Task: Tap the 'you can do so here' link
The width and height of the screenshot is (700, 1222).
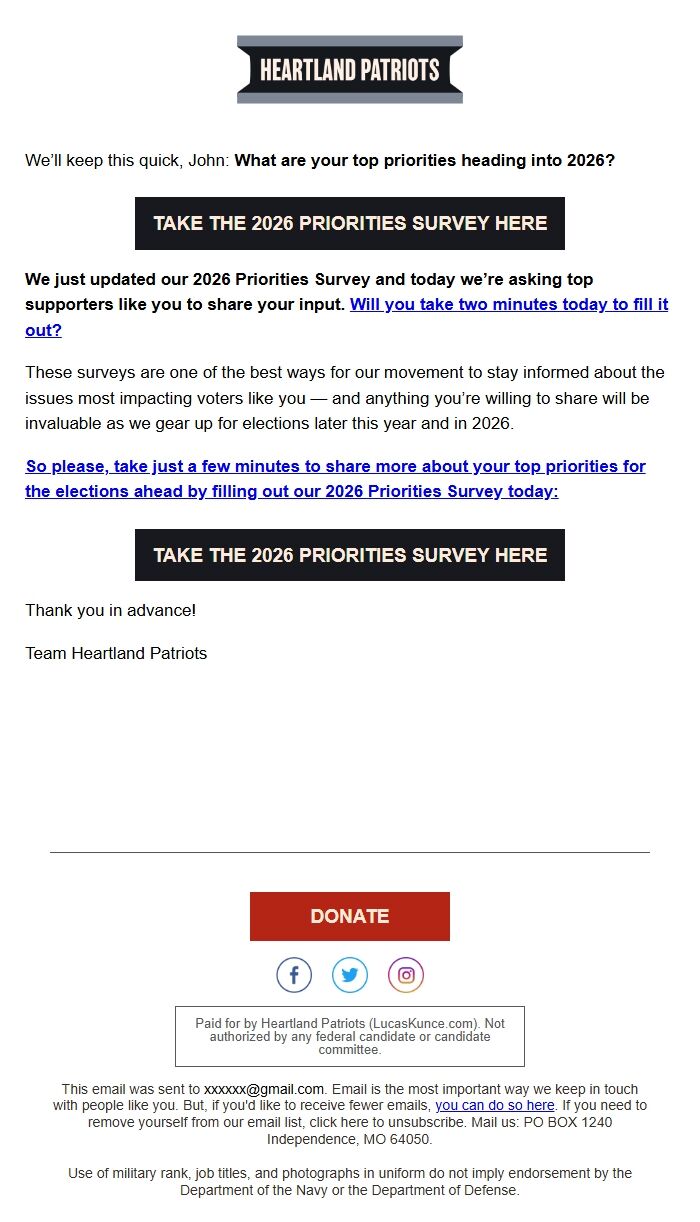Action: 494,1105
